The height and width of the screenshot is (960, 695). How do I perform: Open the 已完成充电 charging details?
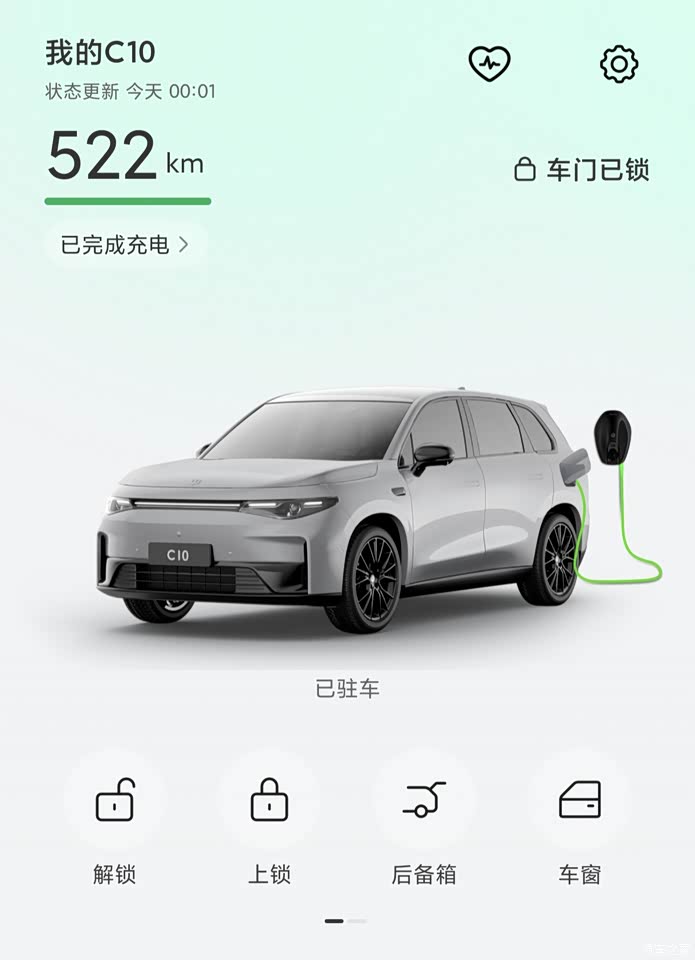(x=125, y=245)
